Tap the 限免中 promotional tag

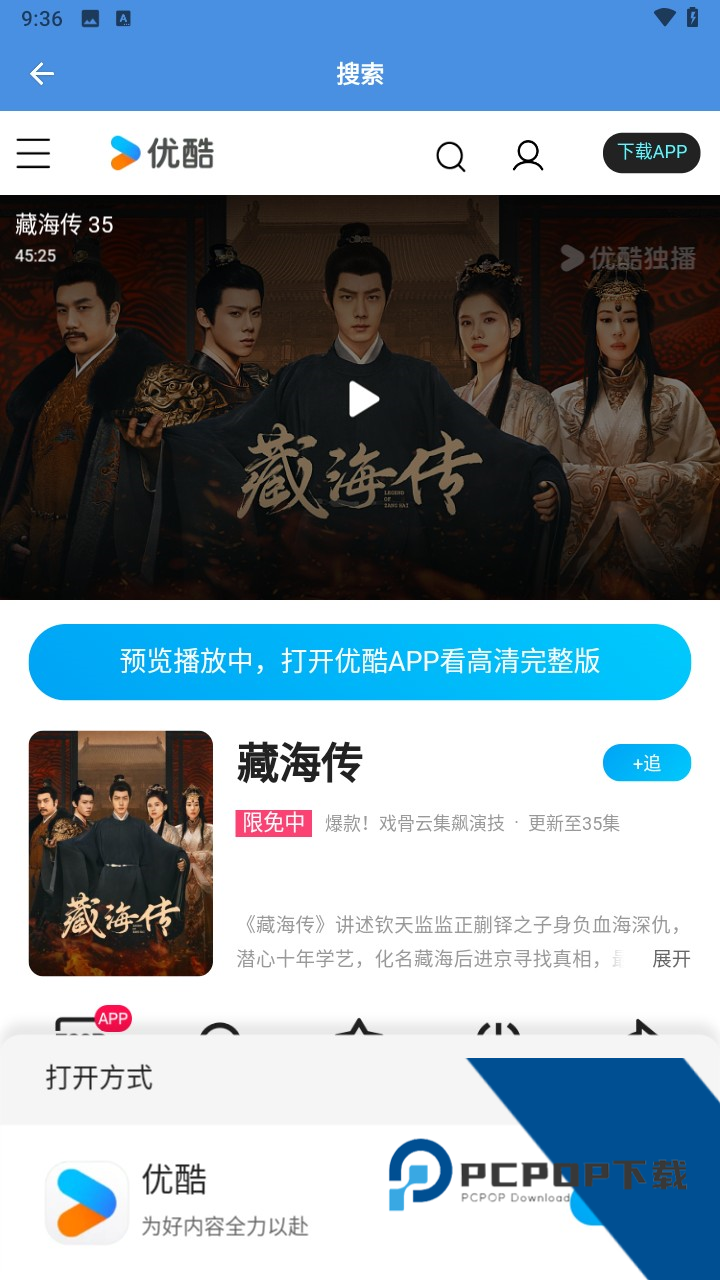point(272,823)
